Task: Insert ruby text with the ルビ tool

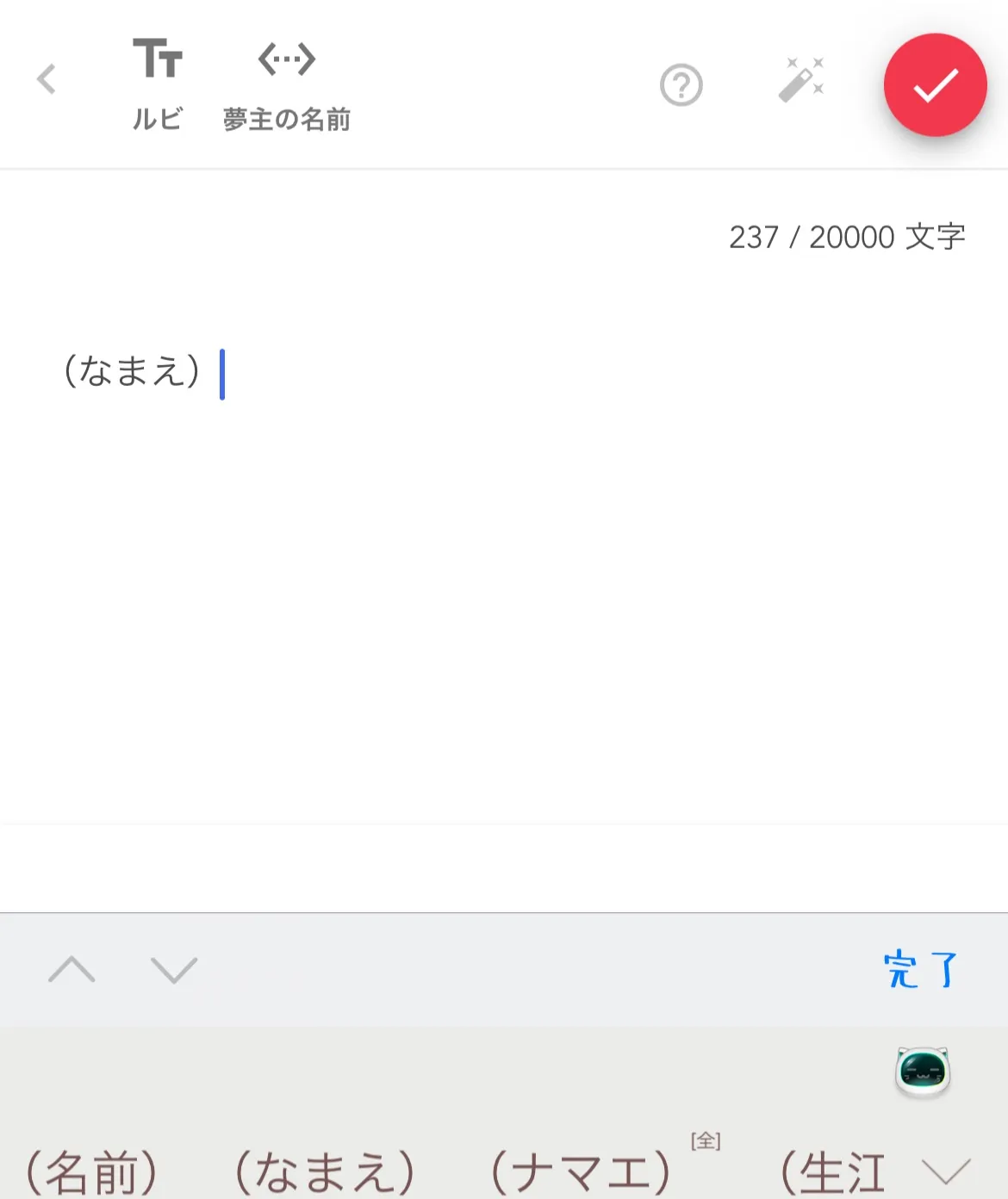Action: pos(157,84)
